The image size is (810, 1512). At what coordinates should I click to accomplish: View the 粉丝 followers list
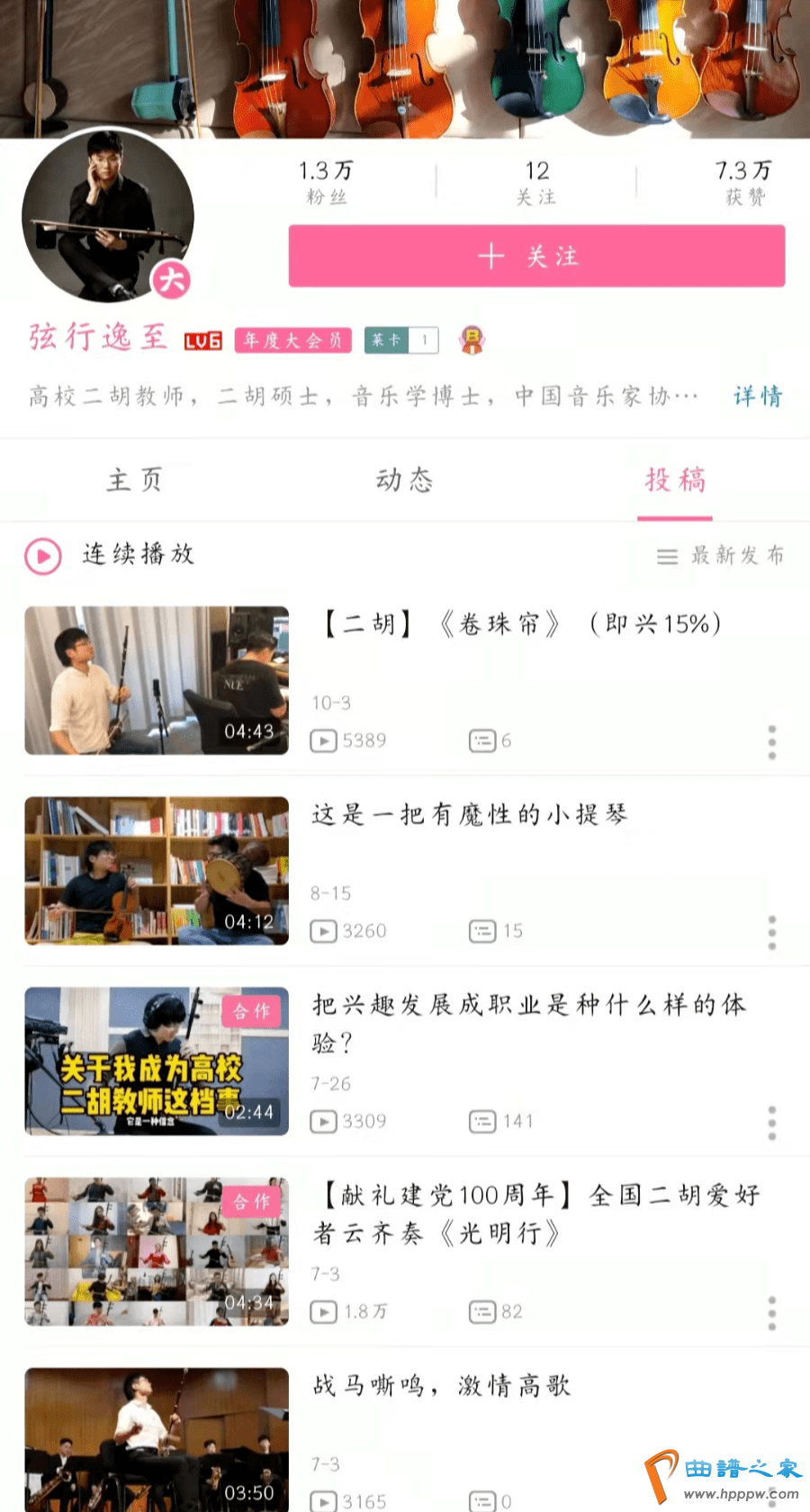pyautogui.click(x=326, y=182)
